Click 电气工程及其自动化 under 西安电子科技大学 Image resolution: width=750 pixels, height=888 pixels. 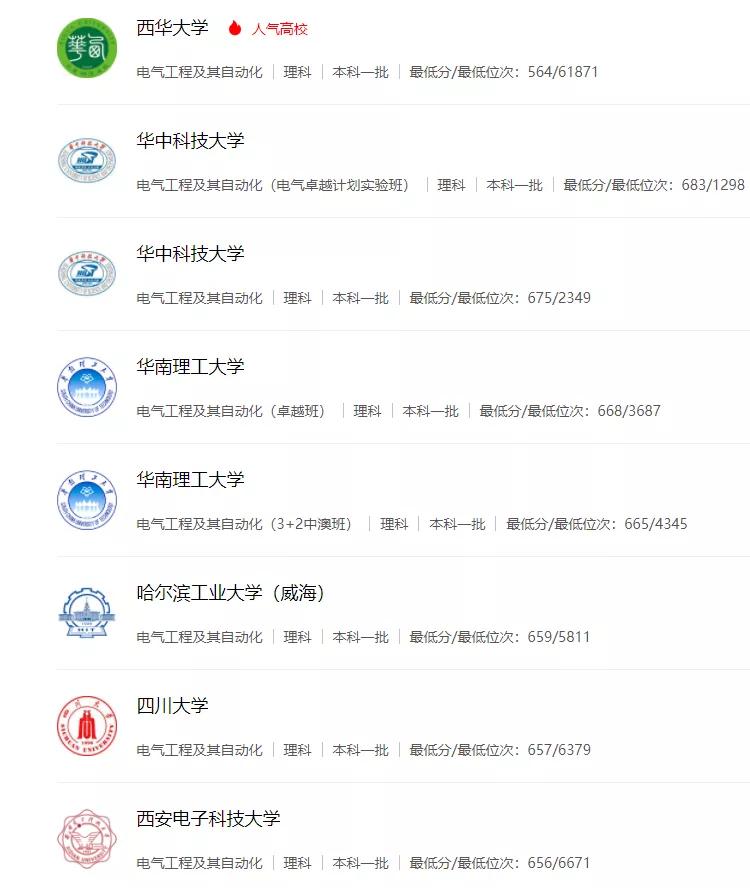[x=200, y=861]
